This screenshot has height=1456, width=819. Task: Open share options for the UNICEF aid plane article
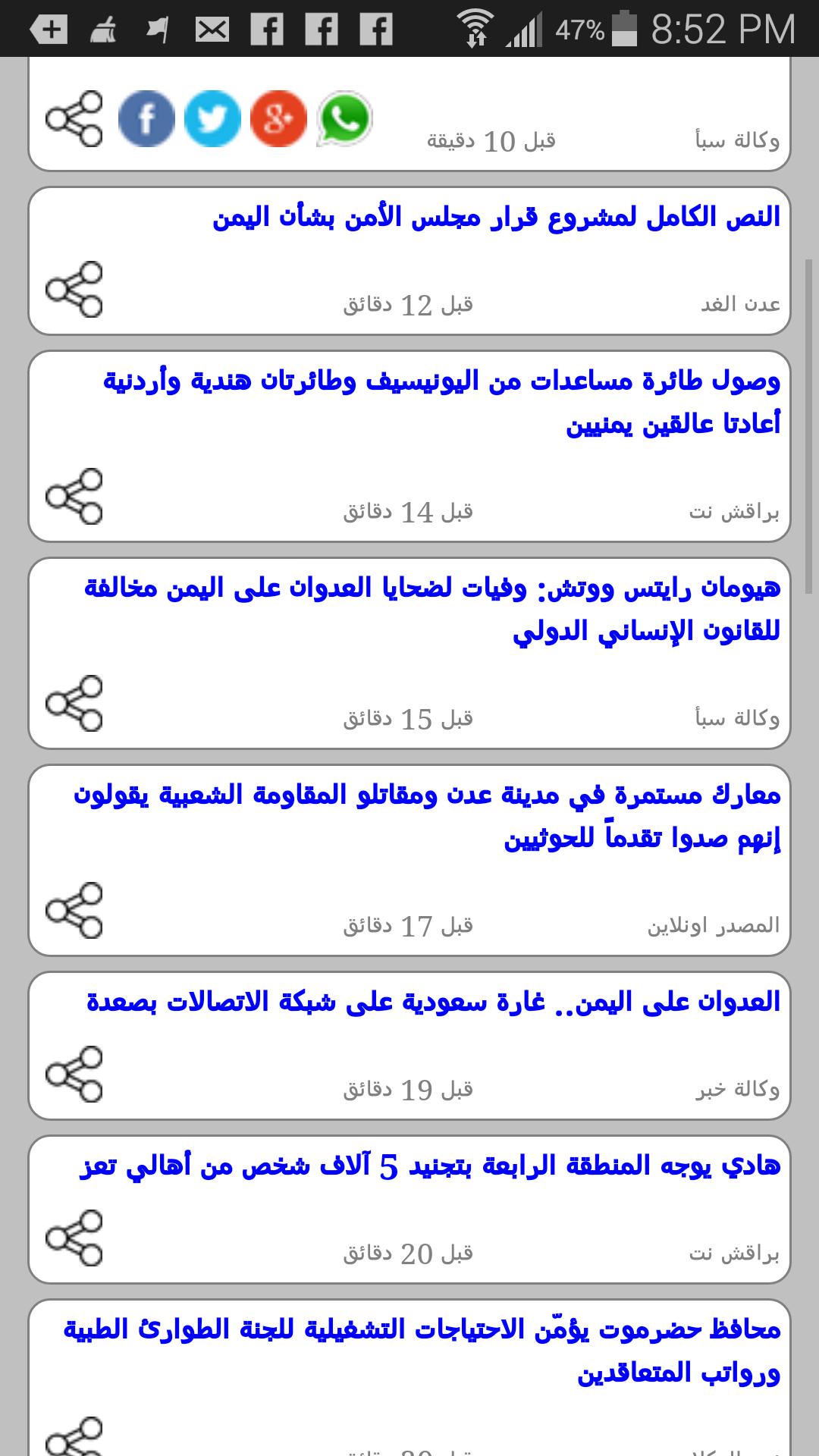coord(76,497)
